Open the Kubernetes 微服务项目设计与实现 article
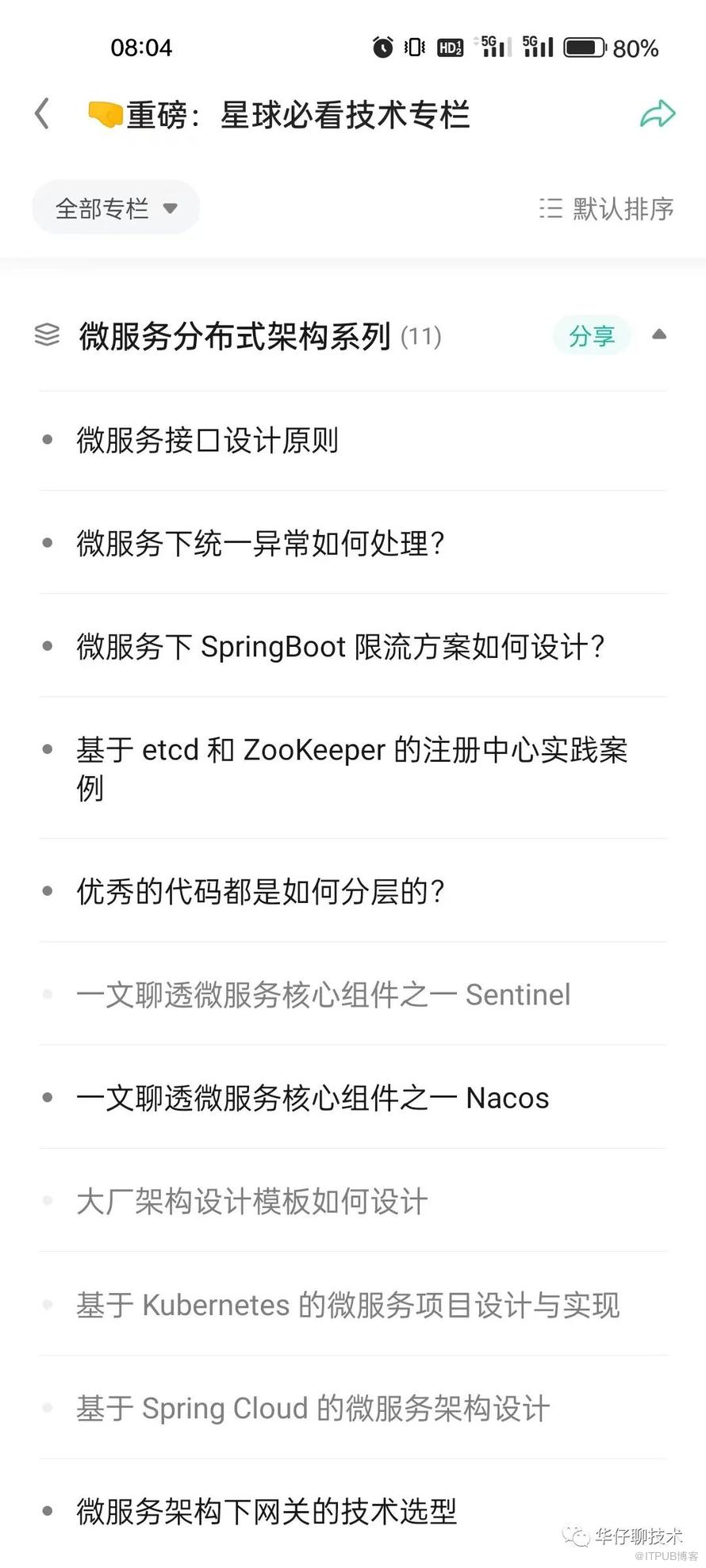The width and height of the screenshot is (706, 1568). click(347, 1306)
